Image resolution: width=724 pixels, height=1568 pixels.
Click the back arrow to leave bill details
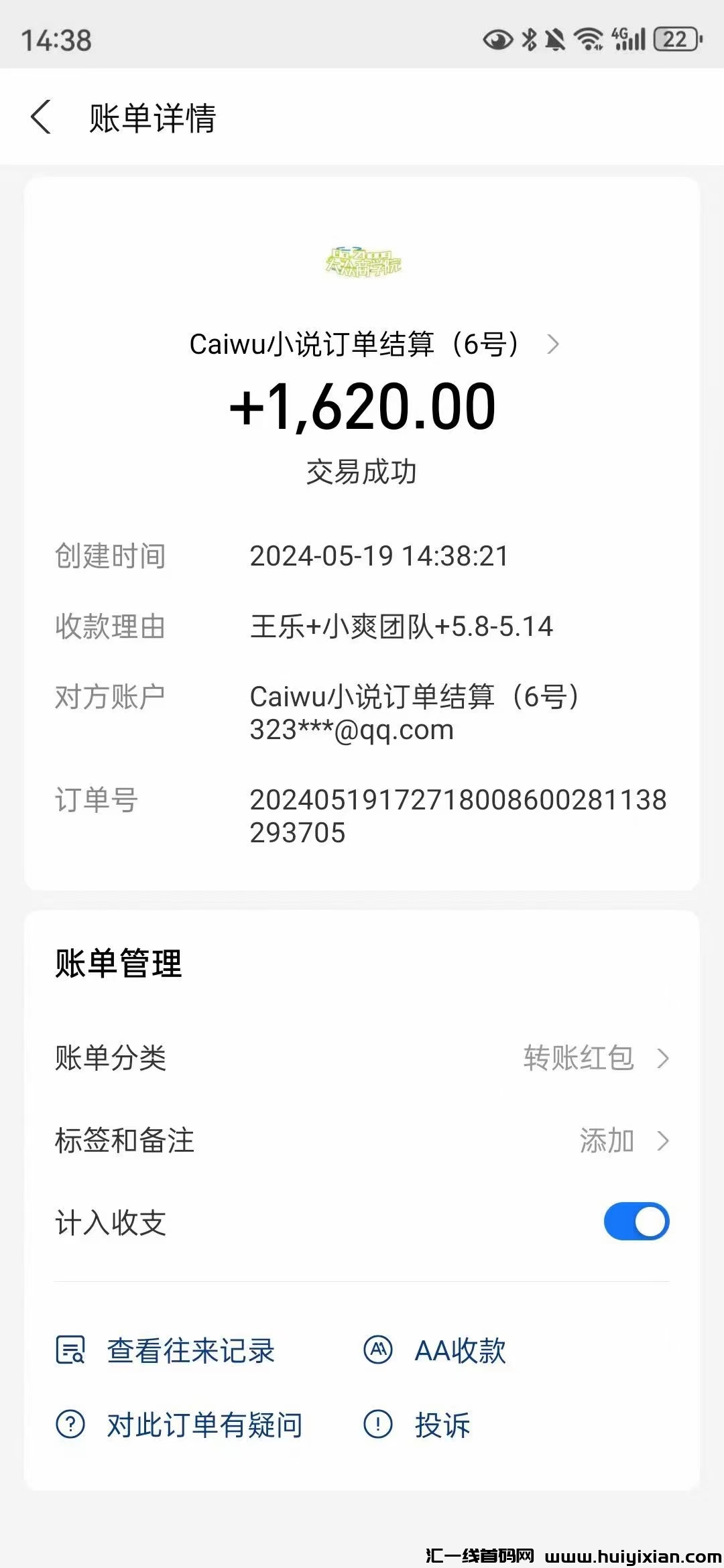42,117
